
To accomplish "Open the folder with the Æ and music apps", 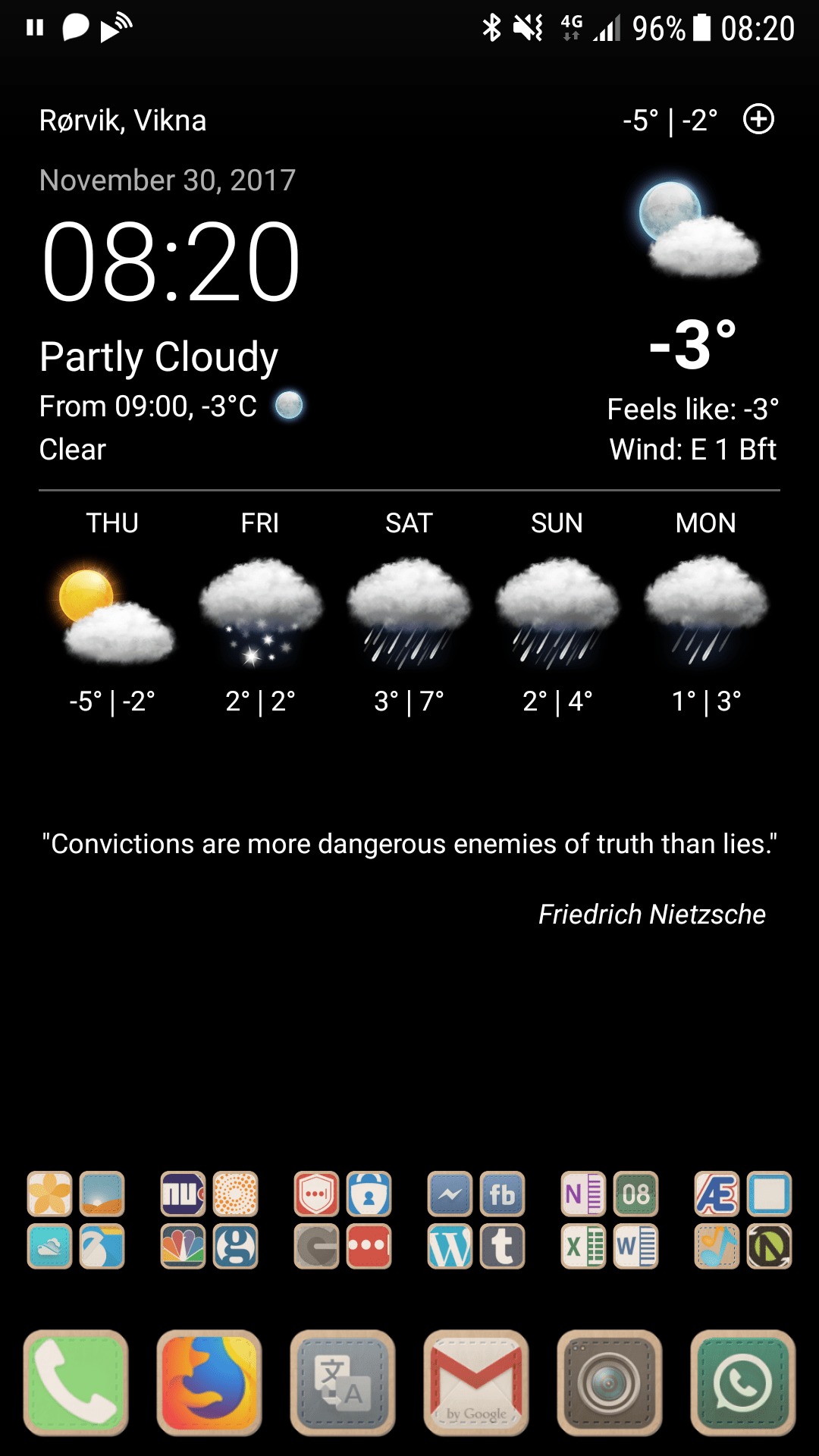I will coord(743,1220).
